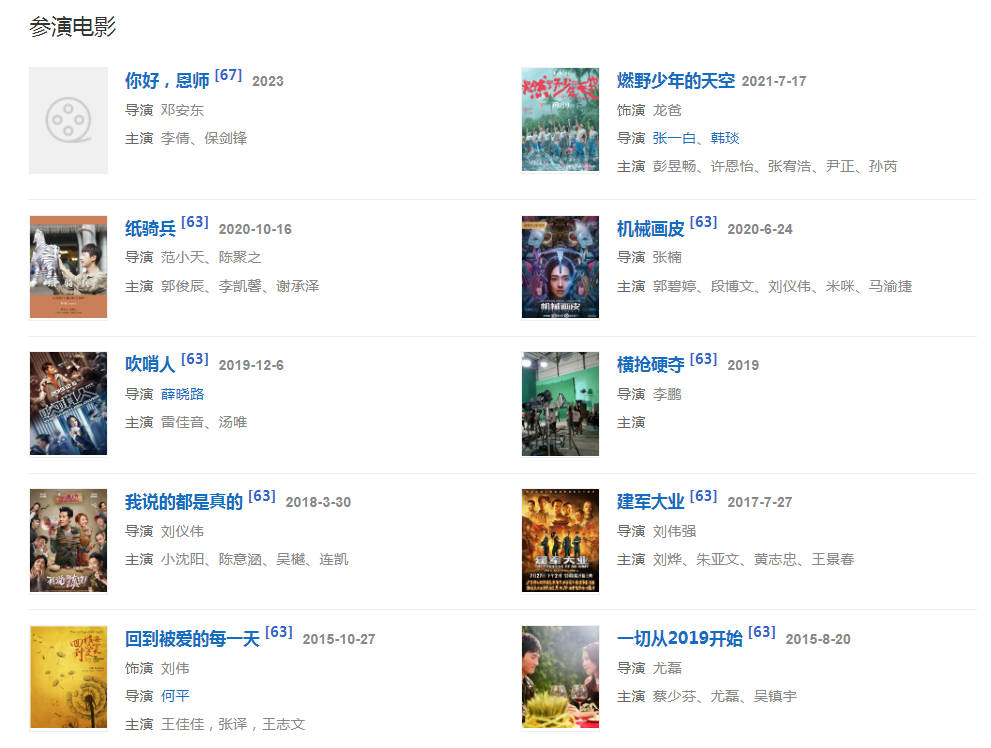This screenshot has width=991, height=748.
Task: Open the 横抢硬夺 movie title link
Action: (650, 365)
